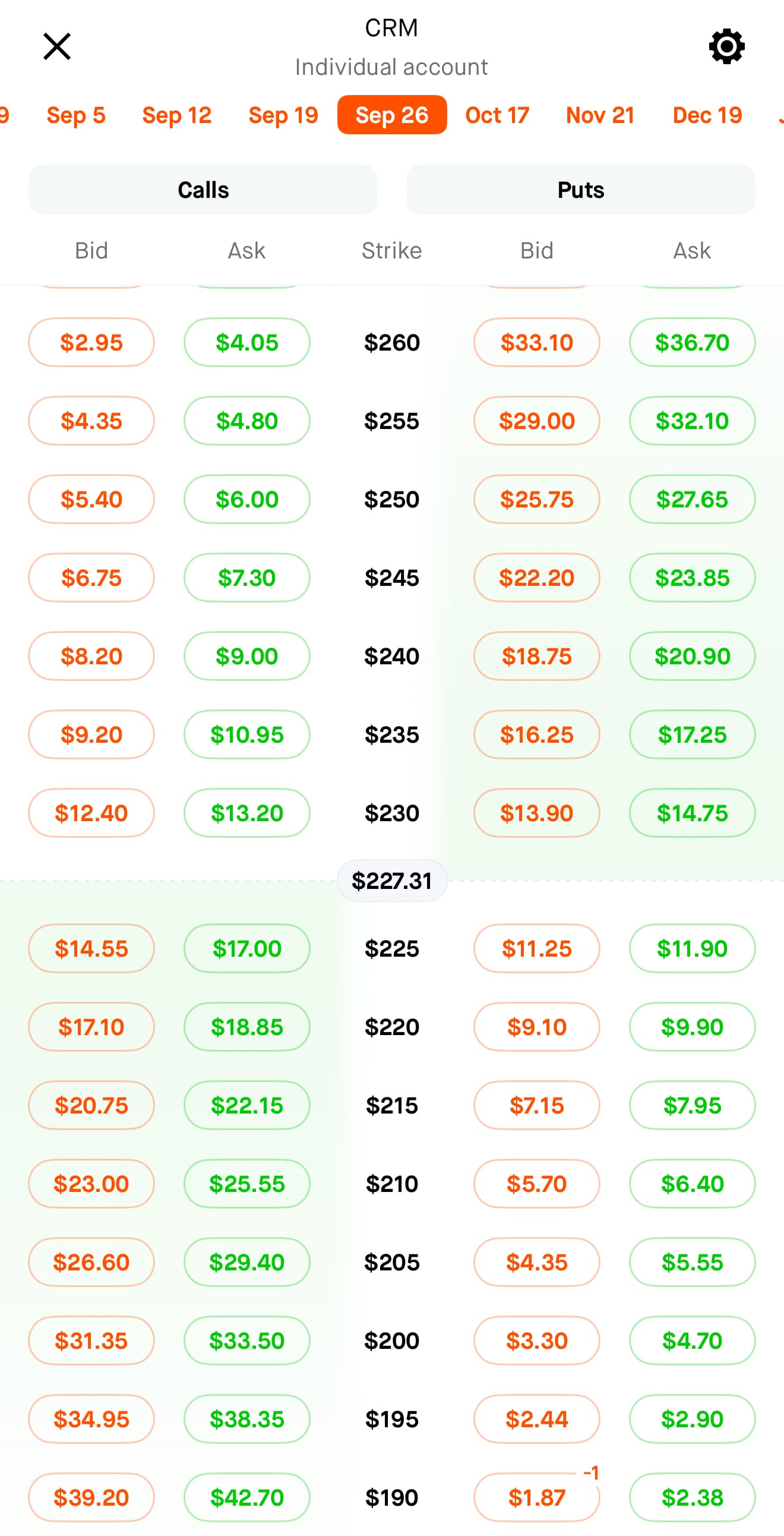Open the settings gear
Image resolution: width=784 pixels, height=1536 pixels.
(x=726, y=46)
